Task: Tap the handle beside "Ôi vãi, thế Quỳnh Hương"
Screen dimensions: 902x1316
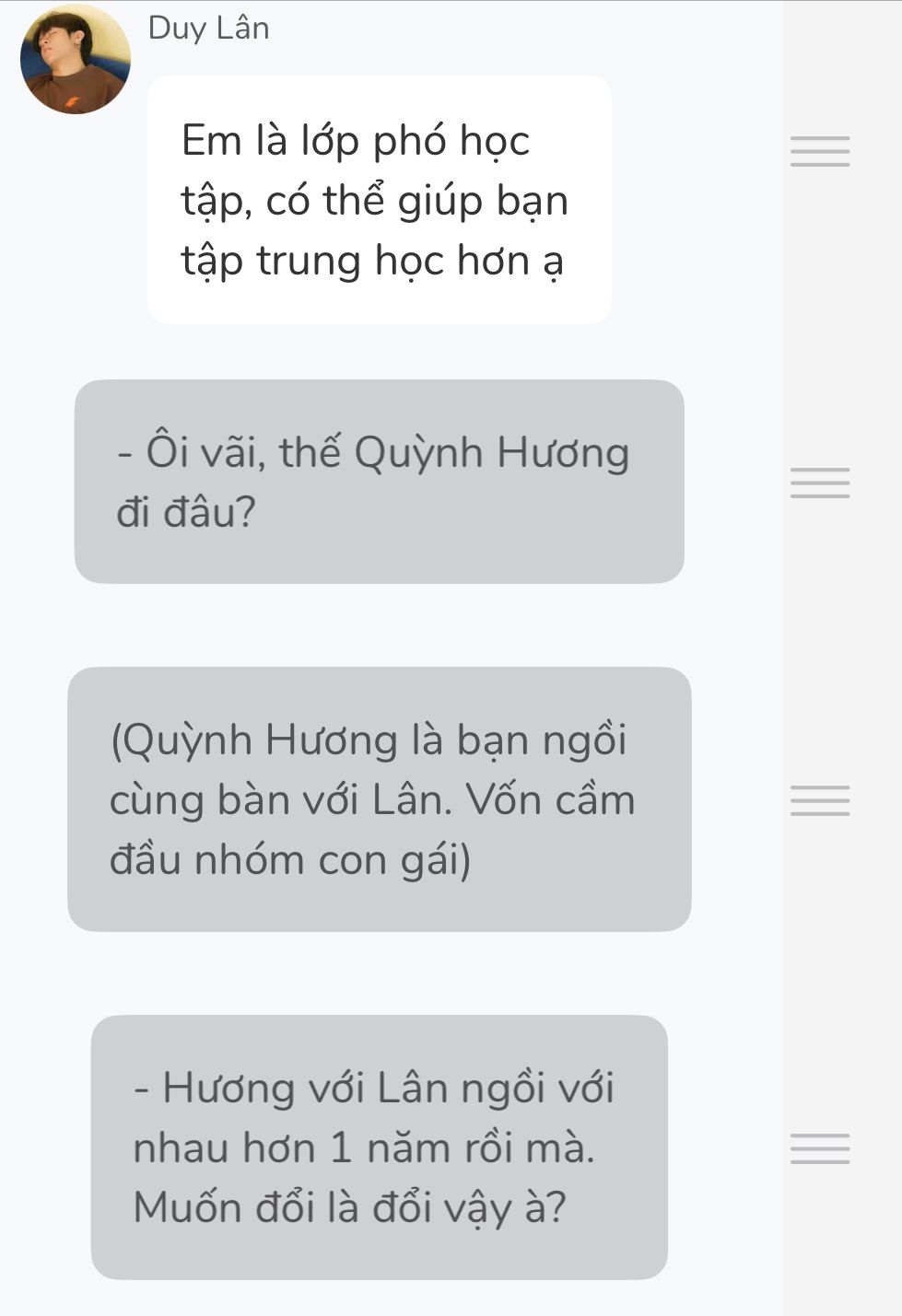Action: 820,483
